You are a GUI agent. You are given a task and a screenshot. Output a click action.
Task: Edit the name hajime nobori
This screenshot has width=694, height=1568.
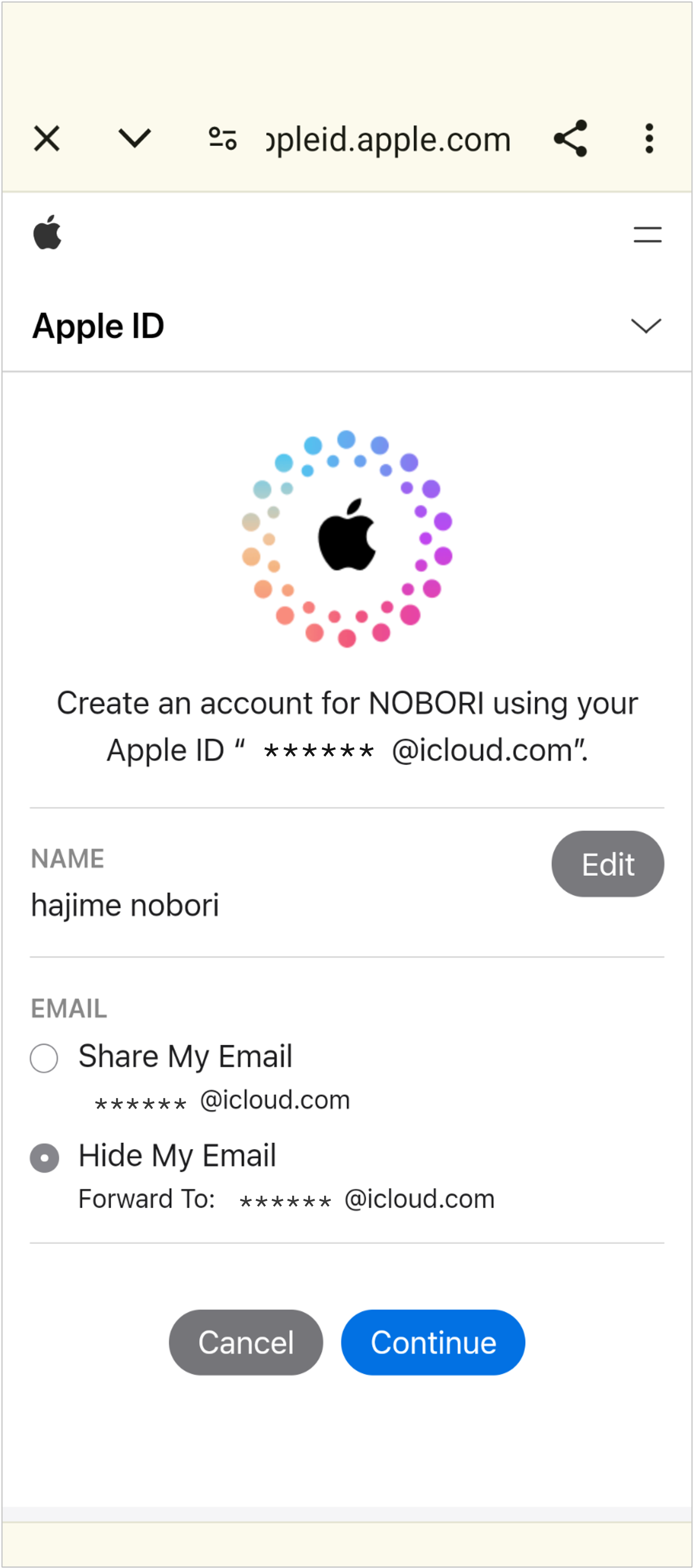607,863
